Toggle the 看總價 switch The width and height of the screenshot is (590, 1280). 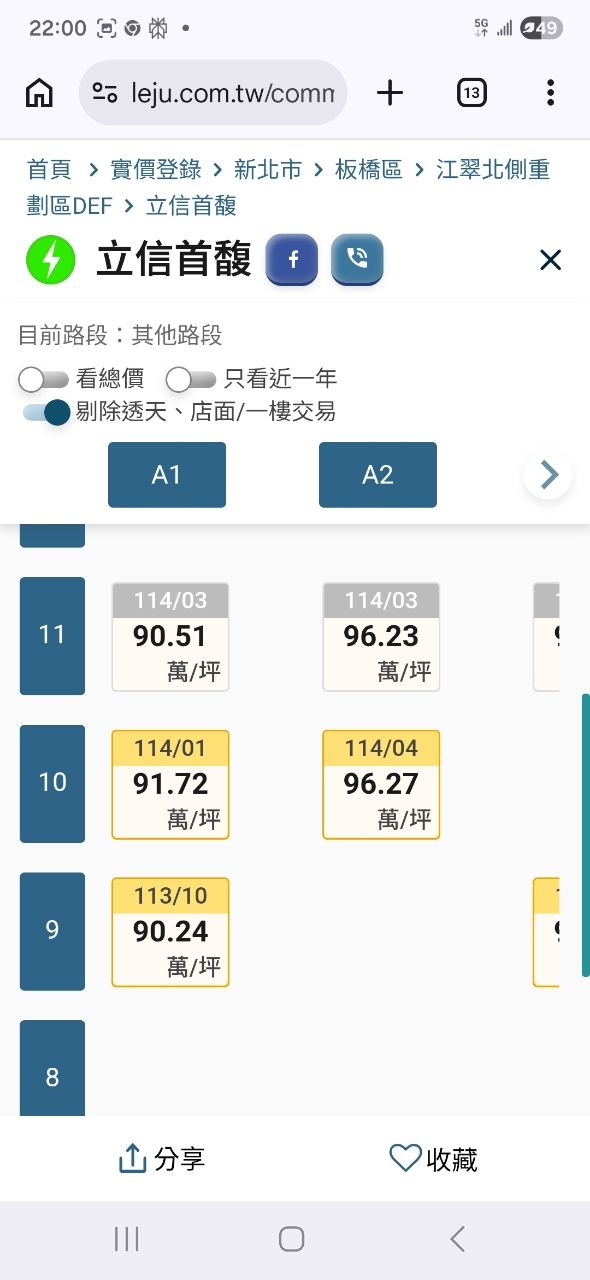coord(44,379)
